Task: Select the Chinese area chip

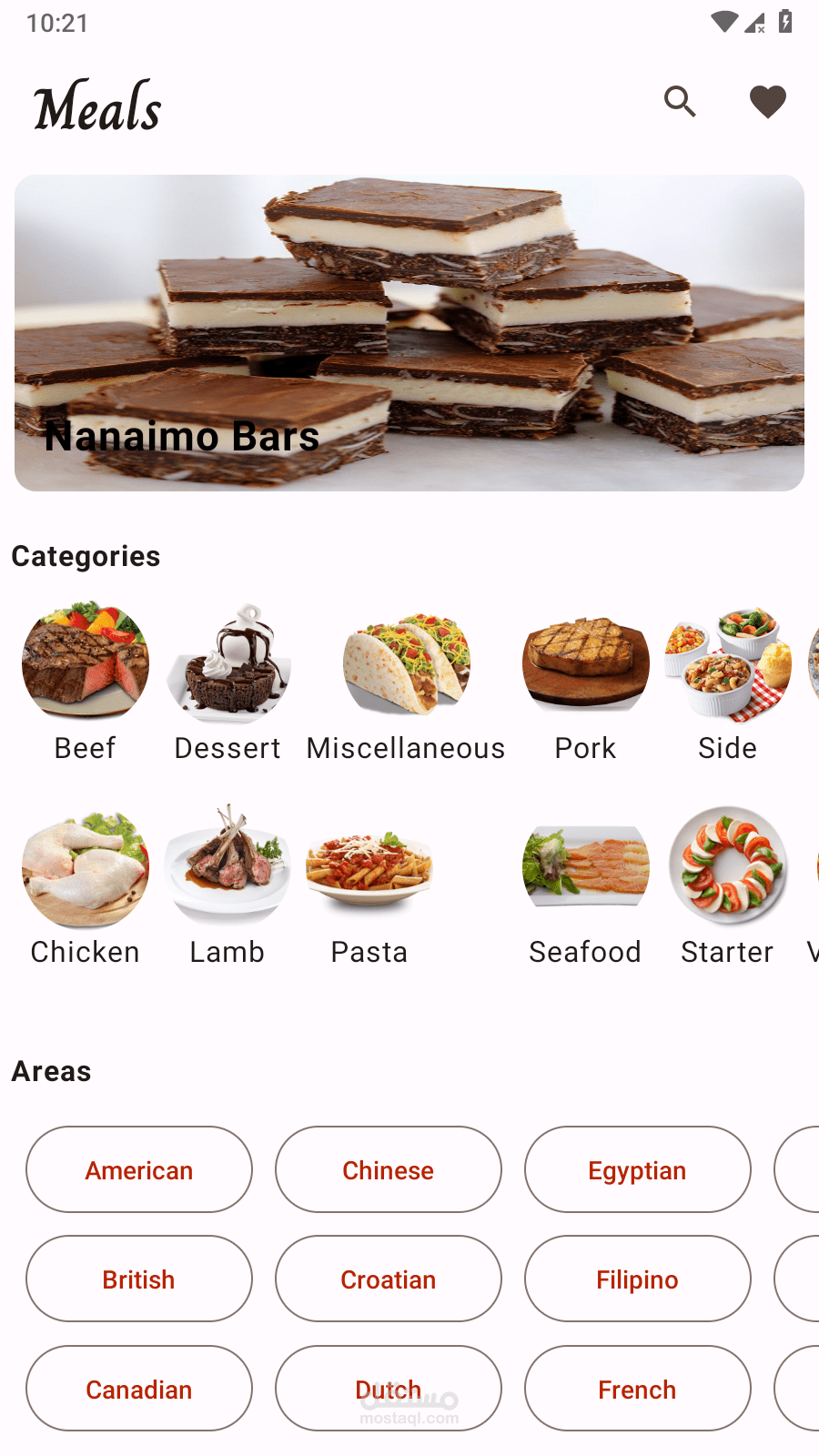Action: (x=389, y=1169)
